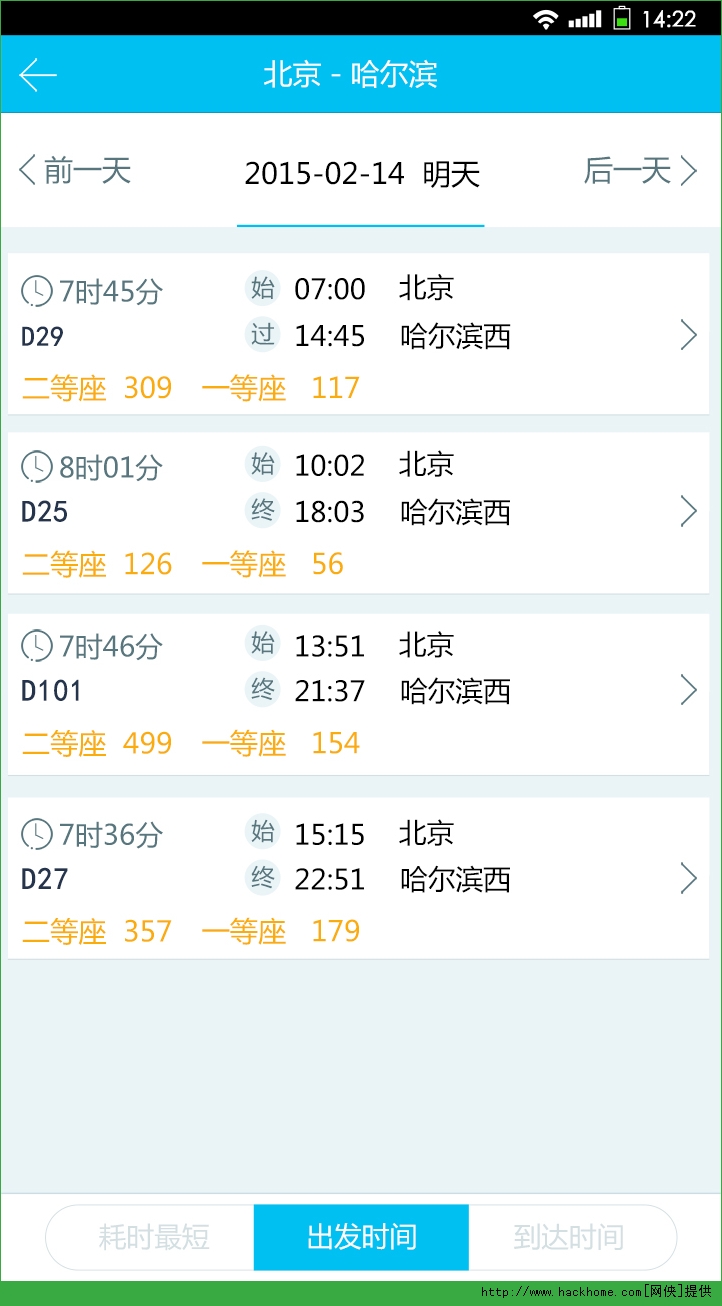Sort by arrival time (到达时间)
722x1306 pixels.
pyautogui.click(x=569, y=1237)
